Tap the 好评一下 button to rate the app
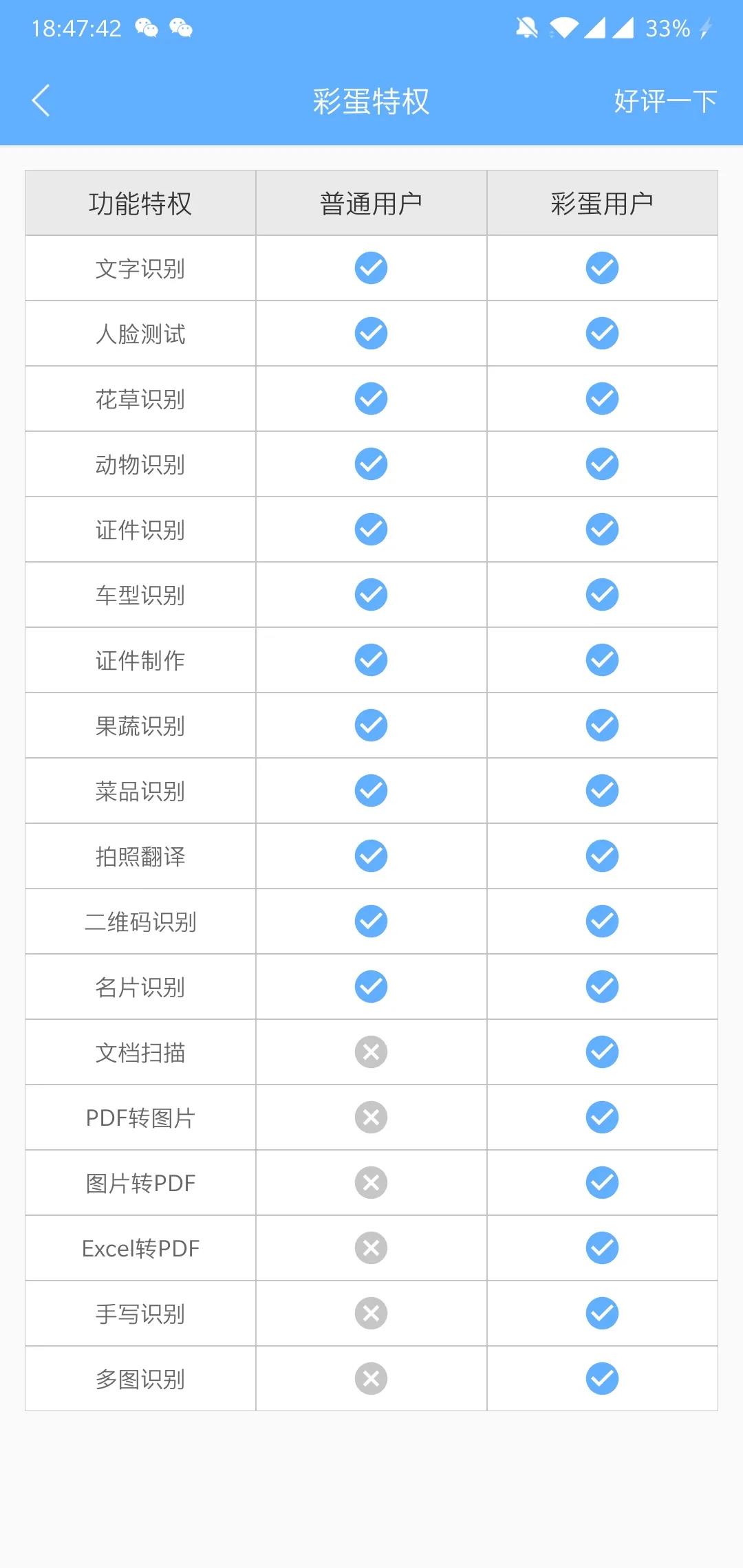 (x=665, y=102)
